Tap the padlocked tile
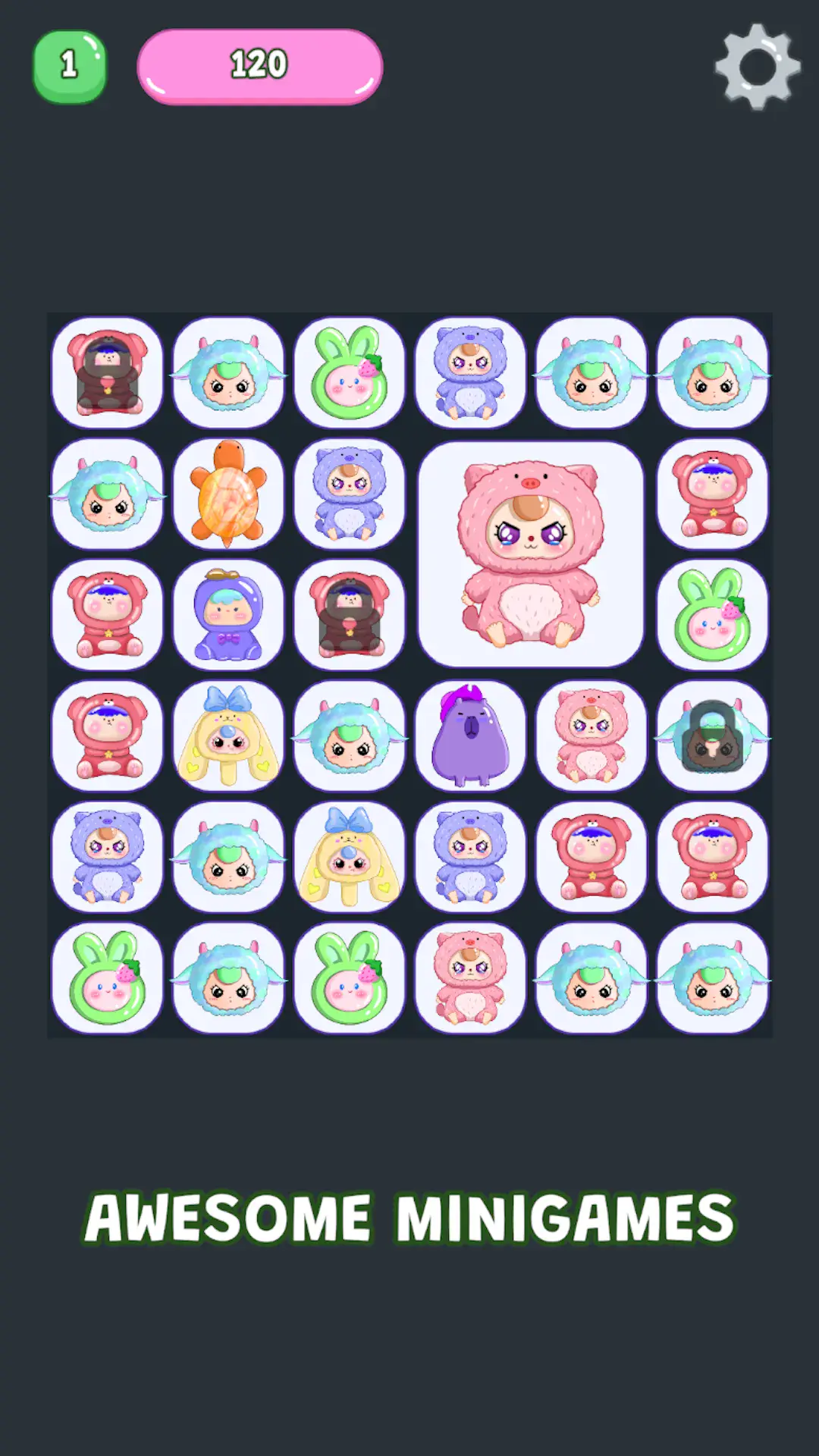819x1456 pixels. pos(712,736)
